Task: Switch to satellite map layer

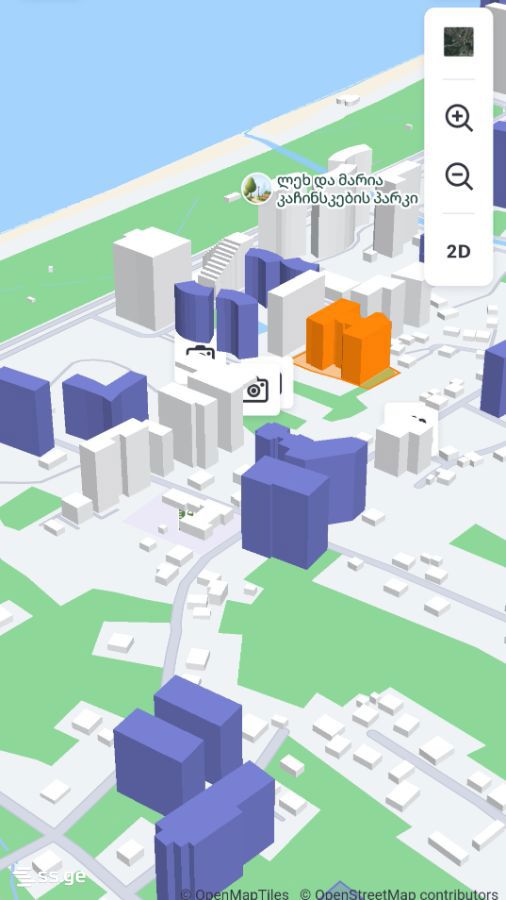Action: click(458, 42)
